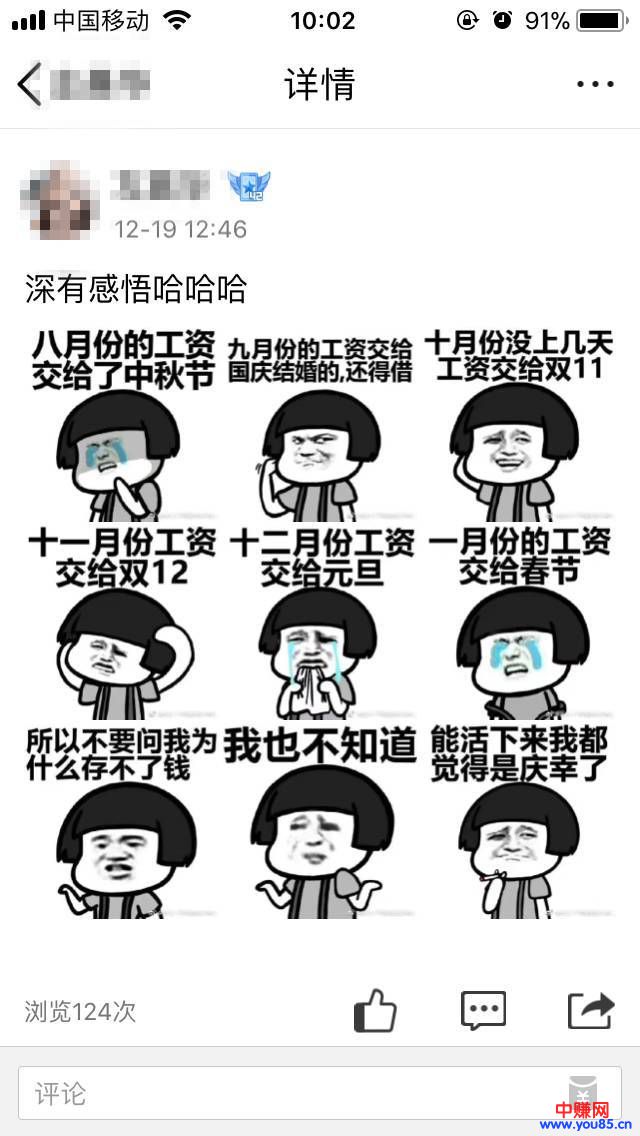Open the three-dot overflow menu

(x=595, y=85)
